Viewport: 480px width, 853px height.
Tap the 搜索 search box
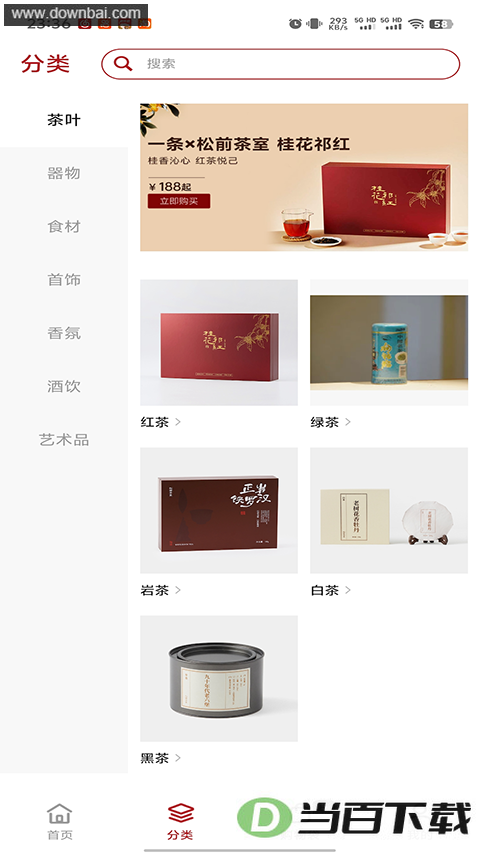click(x=280, y=64)
